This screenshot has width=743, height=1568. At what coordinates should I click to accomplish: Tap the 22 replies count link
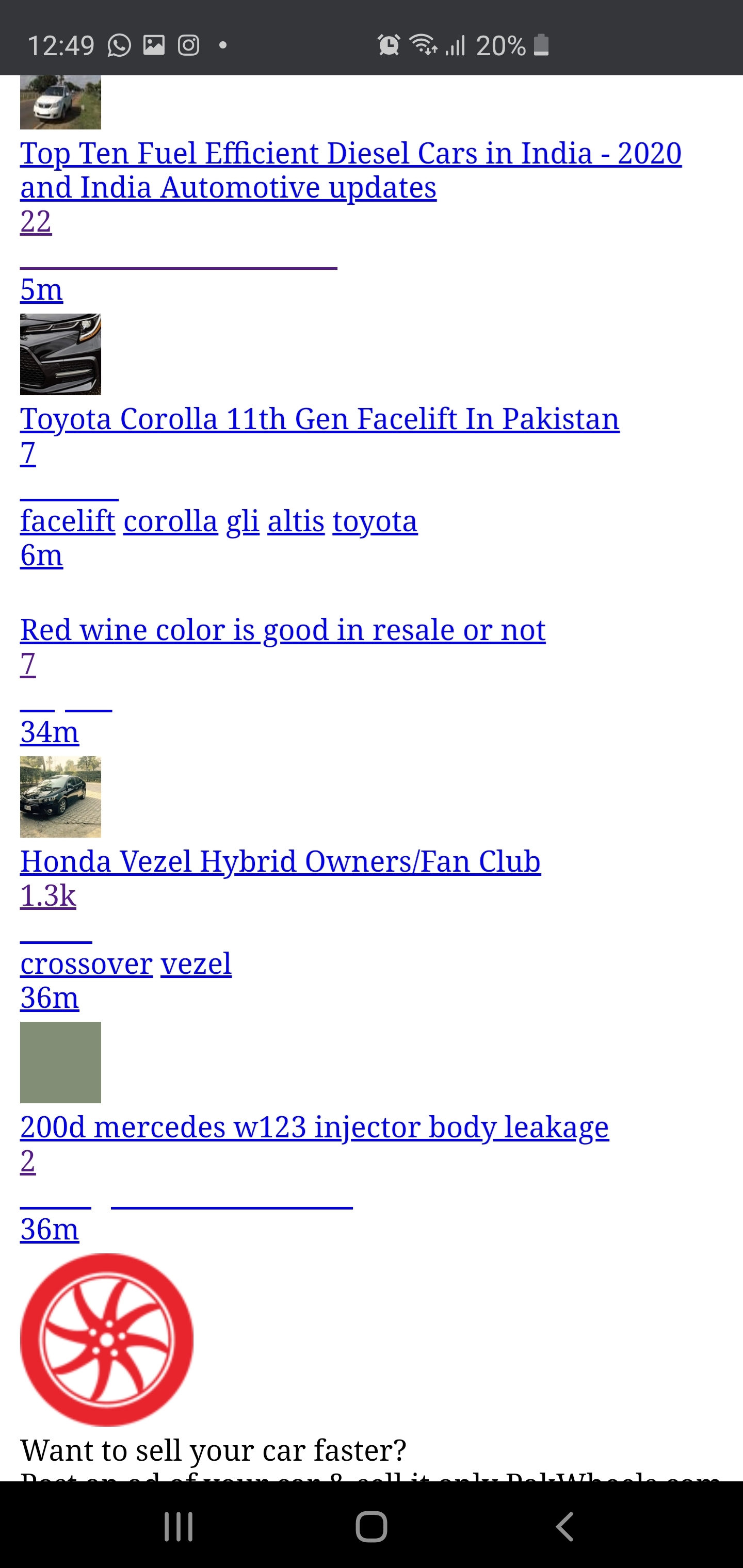coord(36,221)
